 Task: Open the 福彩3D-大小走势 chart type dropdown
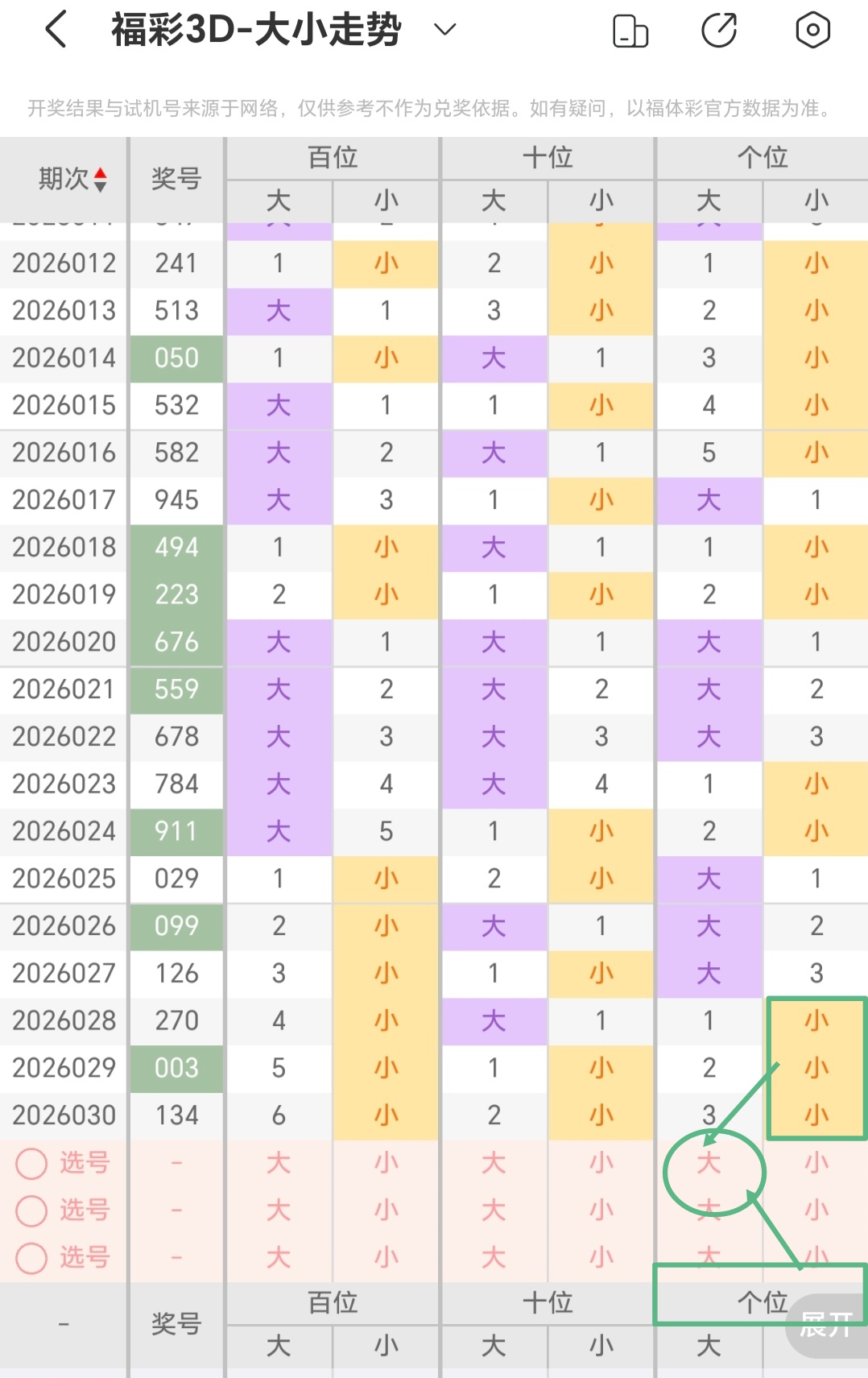[x=444, y=31]
